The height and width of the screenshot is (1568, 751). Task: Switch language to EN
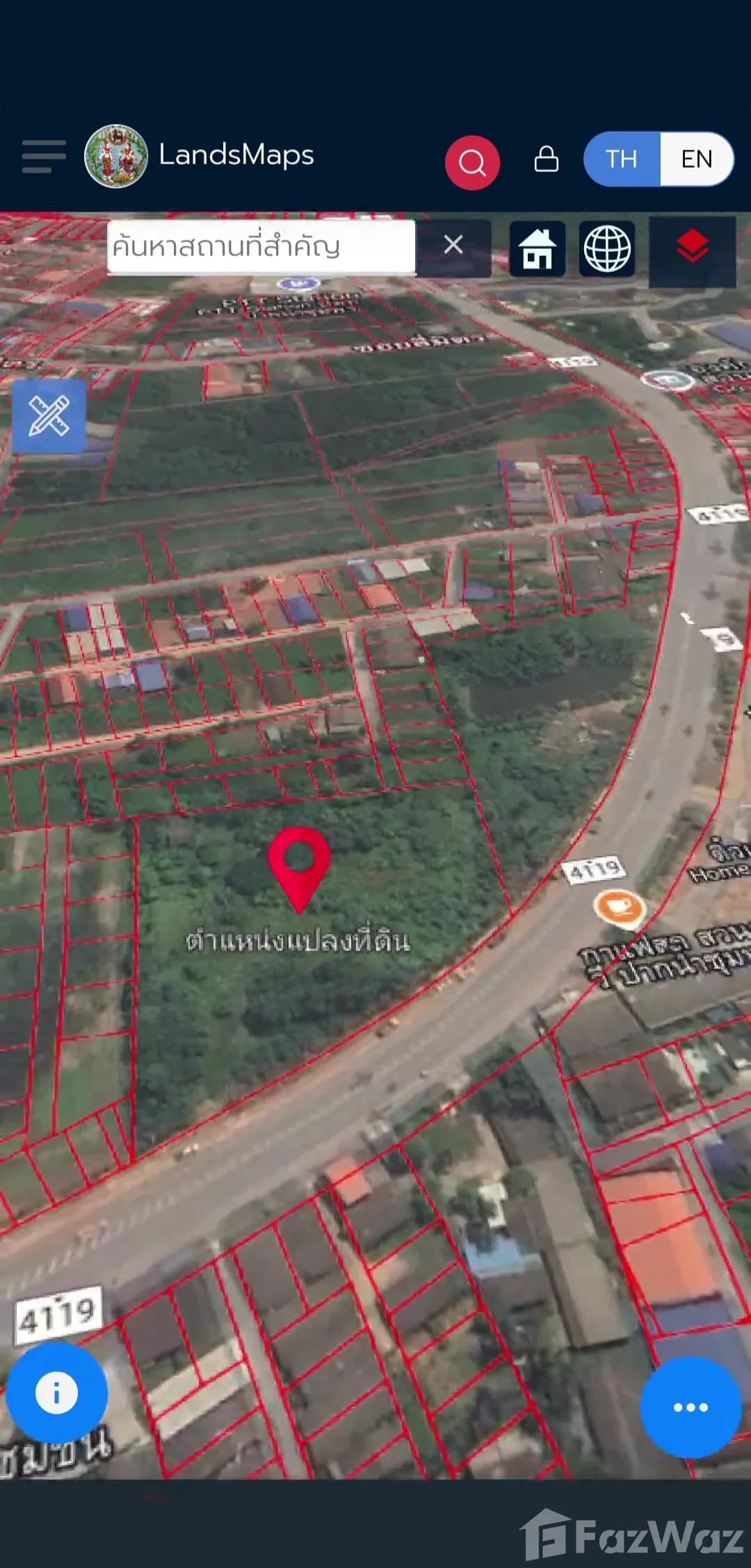[696, 159]
